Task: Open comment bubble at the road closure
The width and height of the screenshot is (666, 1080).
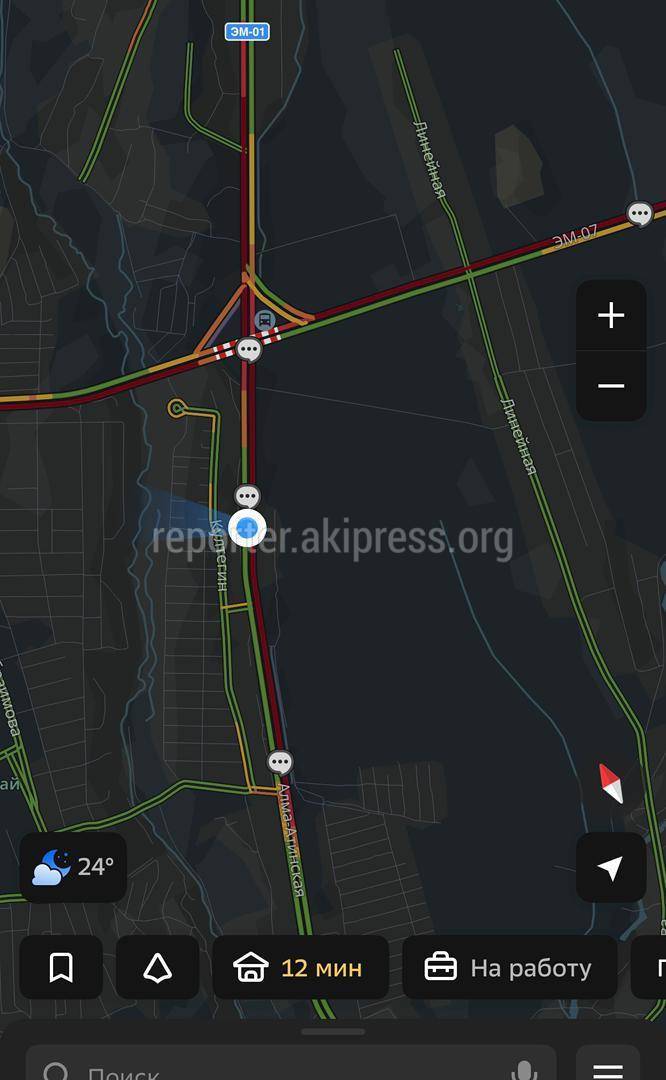Action: (249, 350)
